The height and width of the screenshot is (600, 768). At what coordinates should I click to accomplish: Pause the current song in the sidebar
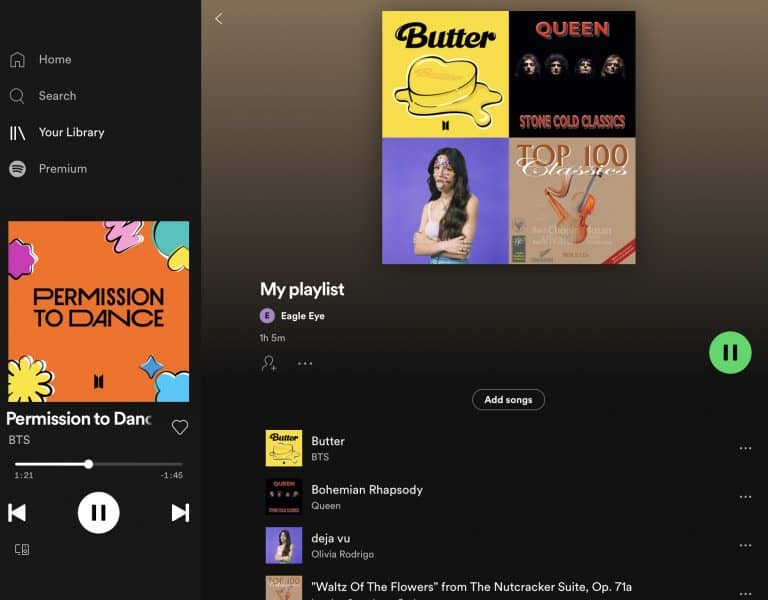tap(98, 513)
